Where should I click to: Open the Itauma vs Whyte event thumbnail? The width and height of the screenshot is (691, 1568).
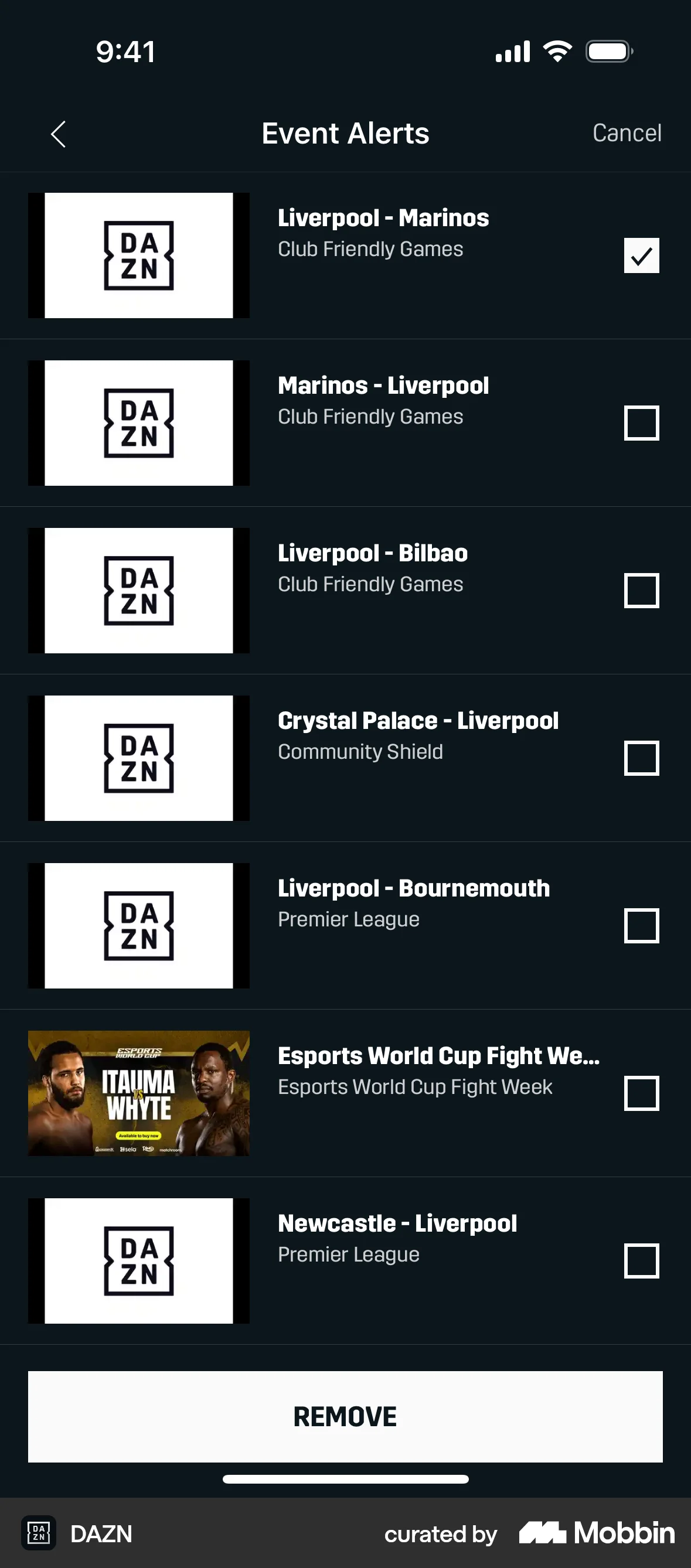(139, 1093)
